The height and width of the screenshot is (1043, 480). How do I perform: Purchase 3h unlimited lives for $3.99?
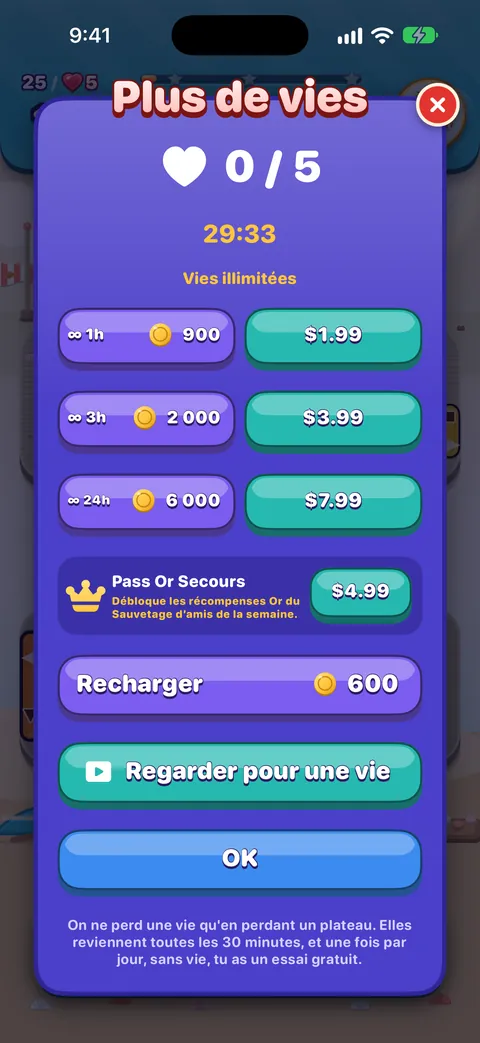pyautogui.click(x=333, y=420)
